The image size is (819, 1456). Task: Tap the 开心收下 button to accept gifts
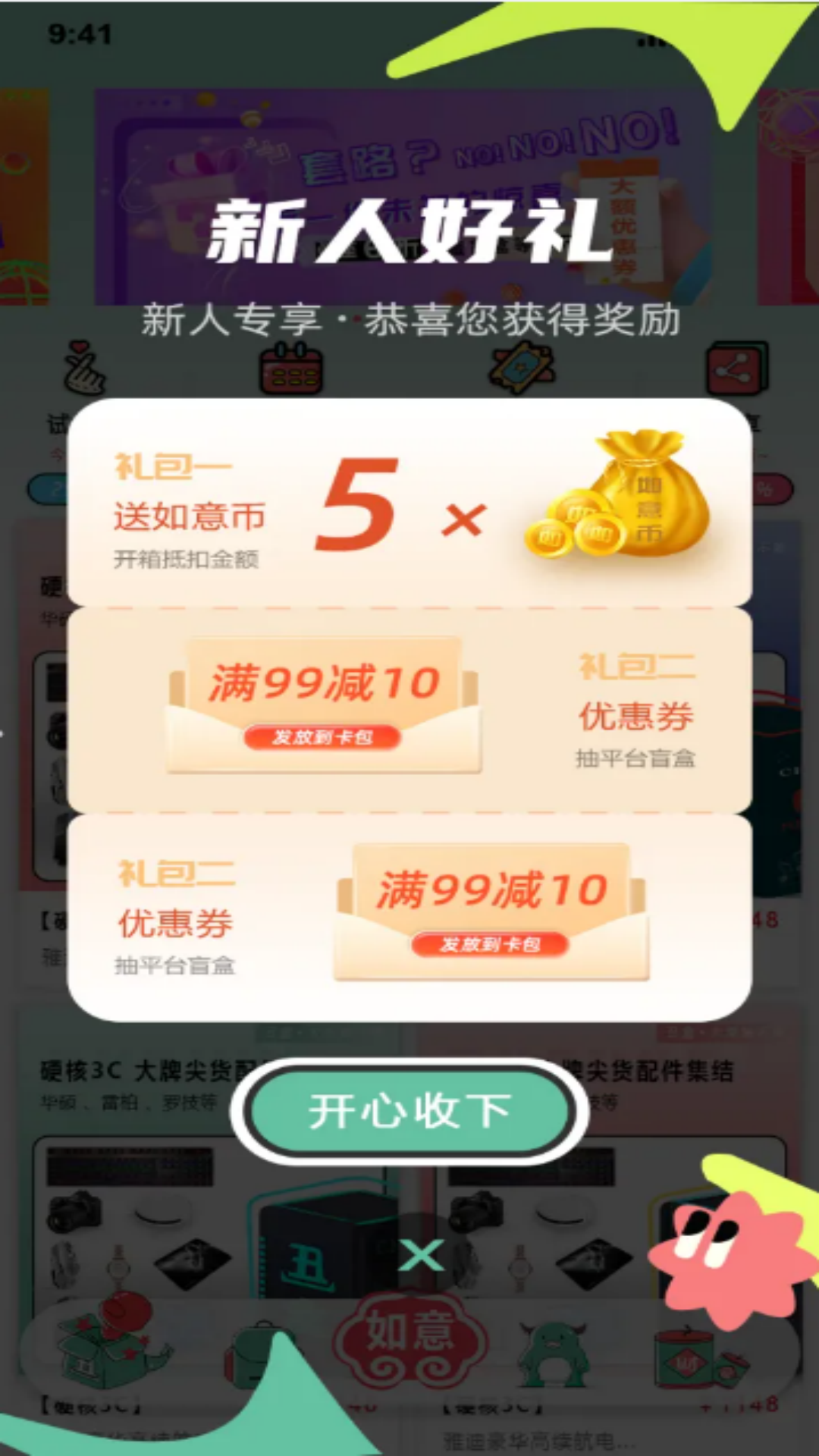click(409, 1112)
